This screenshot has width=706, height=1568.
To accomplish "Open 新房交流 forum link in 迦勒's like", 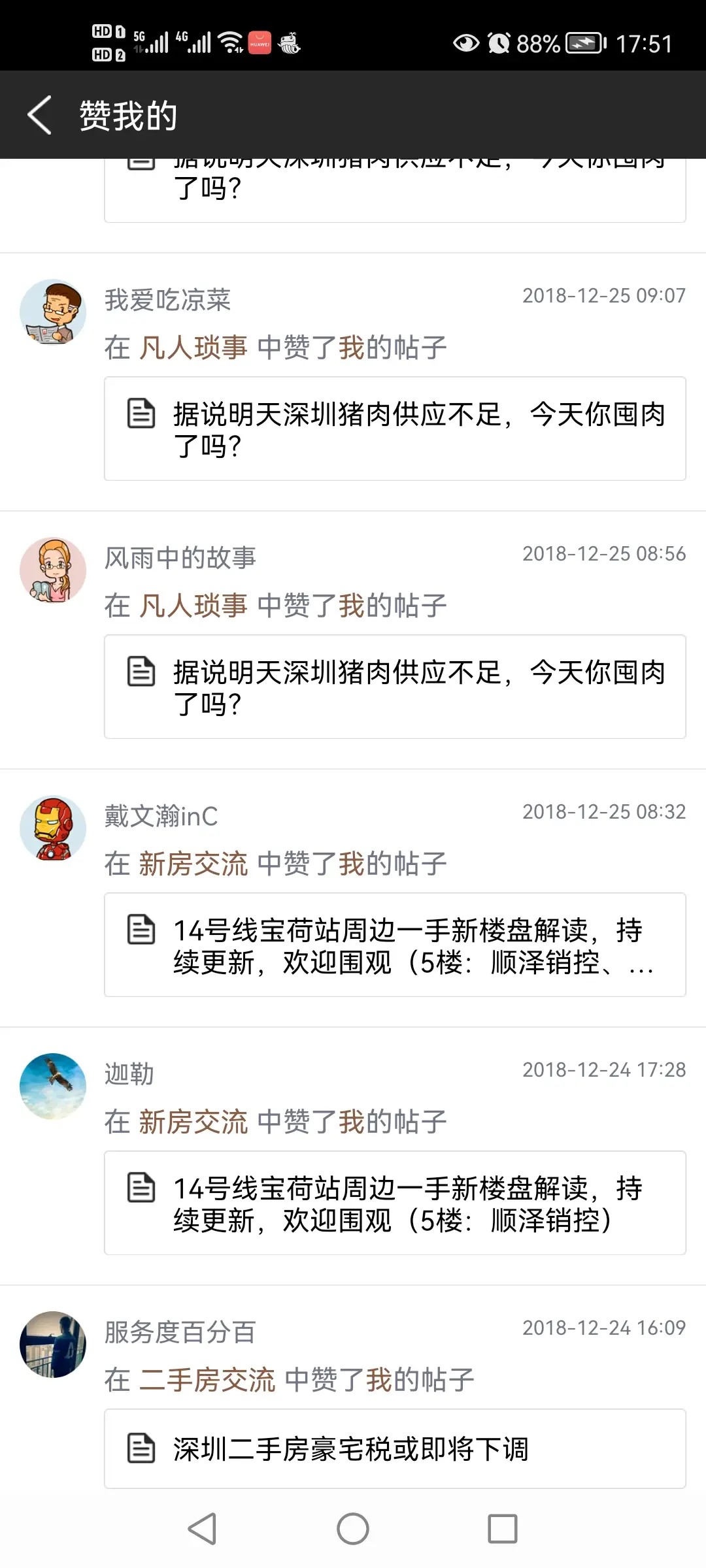I will point(193,1122).
